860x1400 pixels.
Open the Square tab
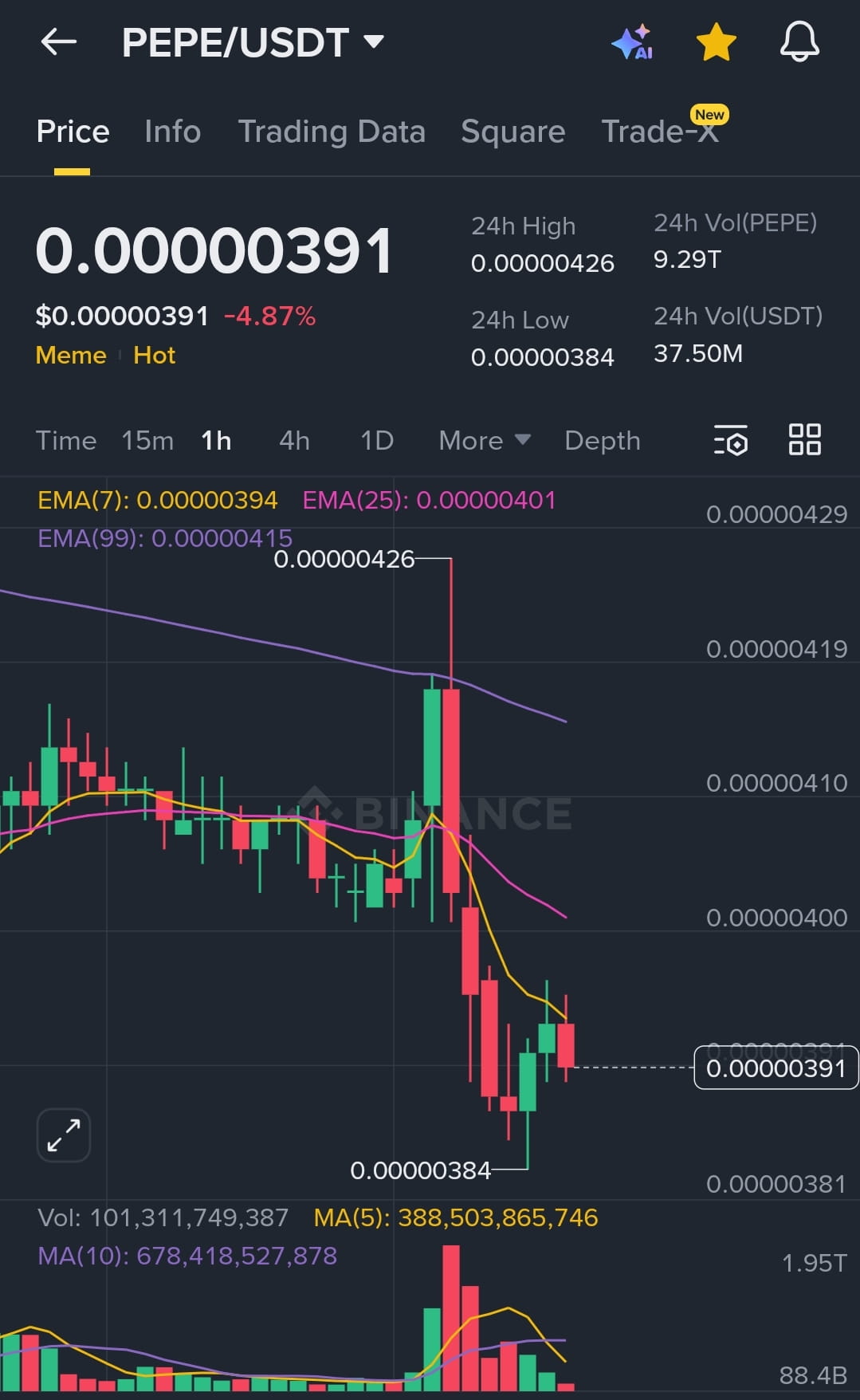(512, 132)
